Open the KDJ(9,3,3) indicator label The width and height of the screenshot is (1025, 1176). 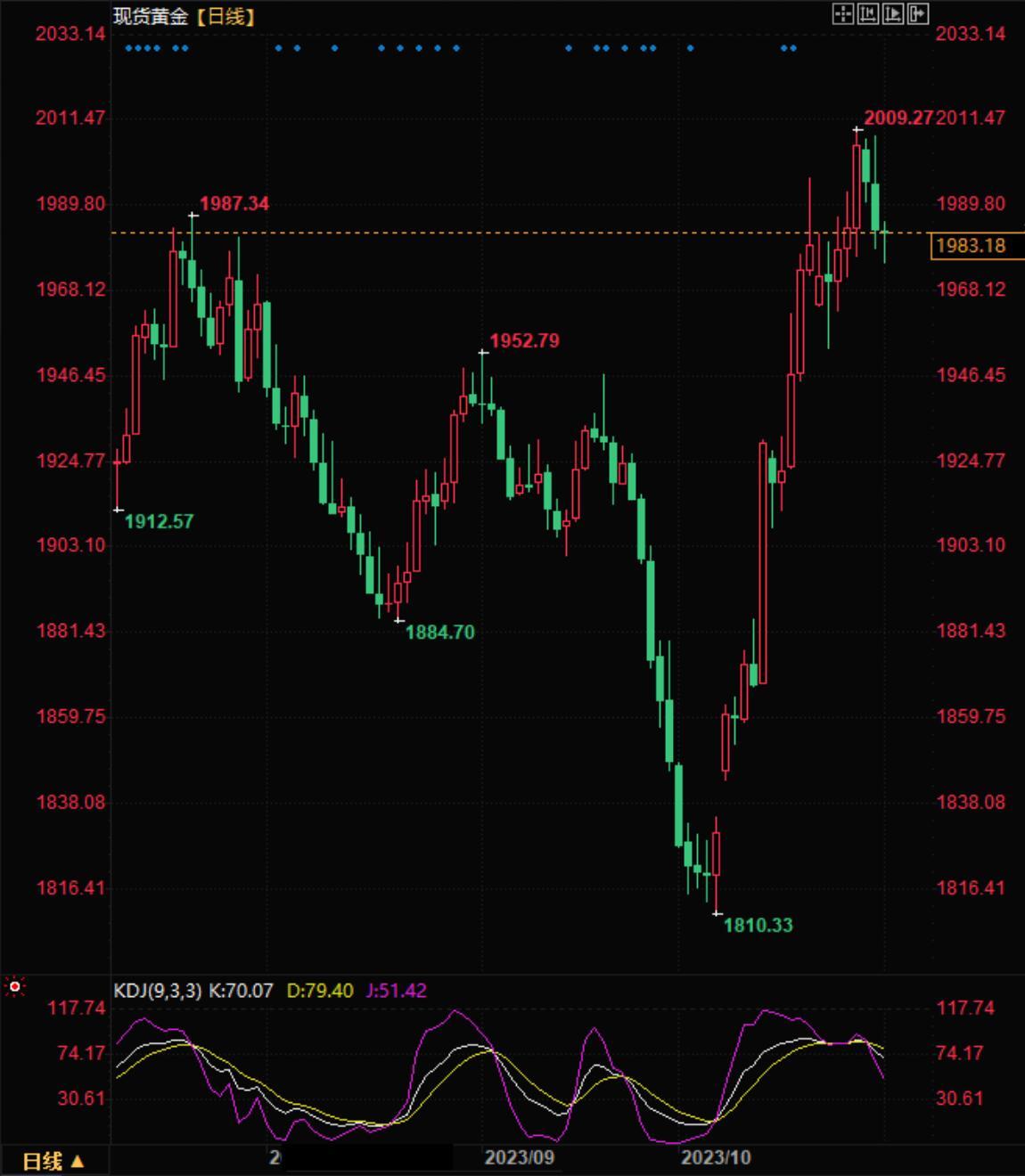click(157, 991)
